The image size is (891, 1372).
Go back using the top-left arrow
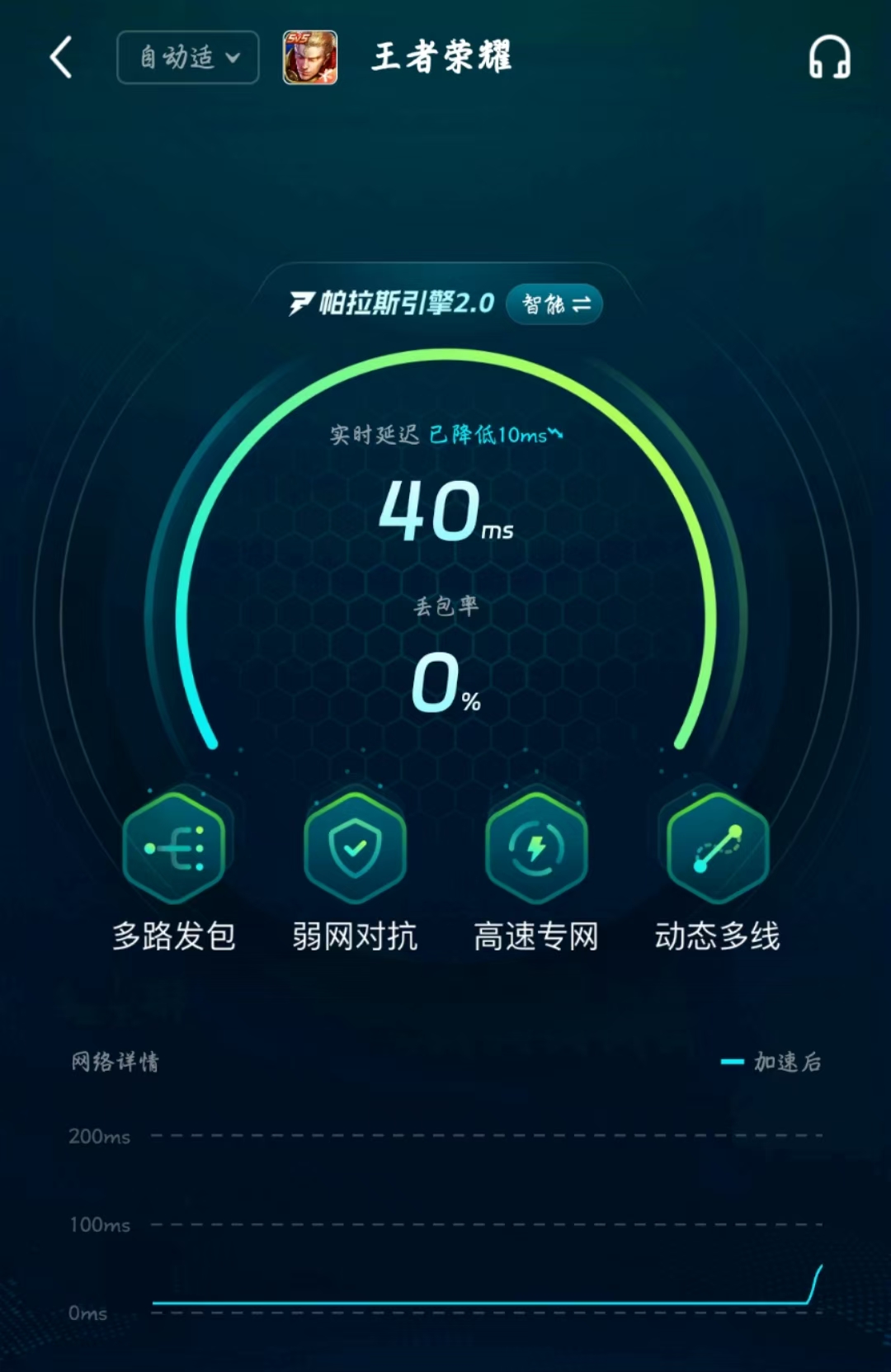61,58
